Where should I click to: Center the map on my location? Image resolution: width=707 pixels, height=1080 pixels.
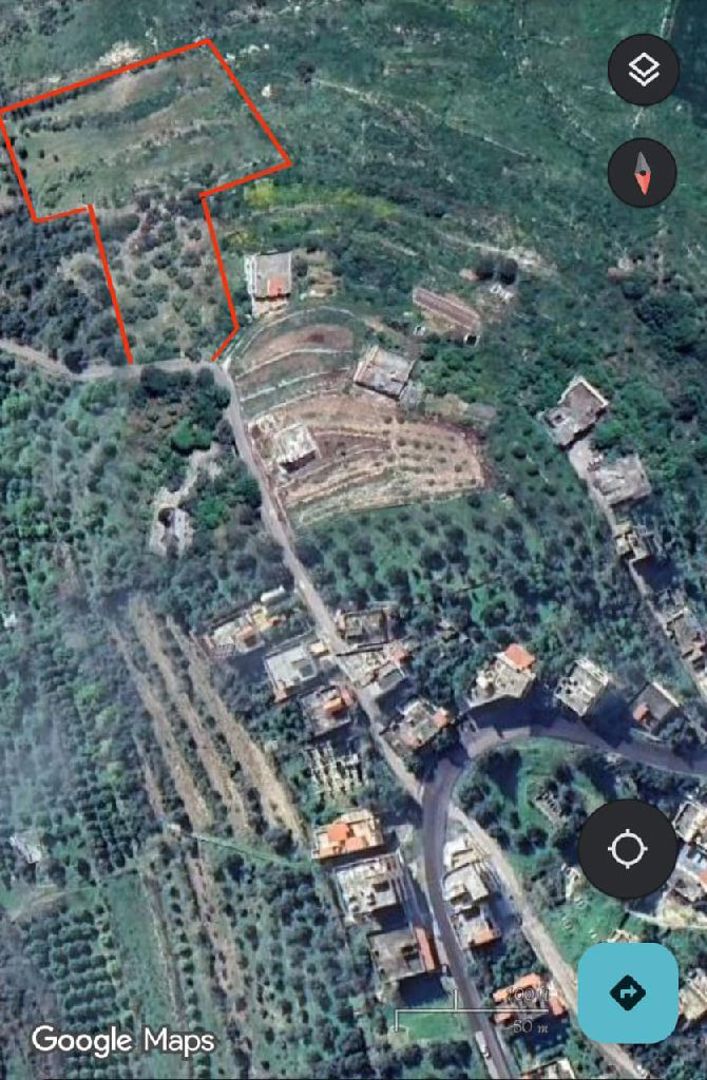[627, 849]
